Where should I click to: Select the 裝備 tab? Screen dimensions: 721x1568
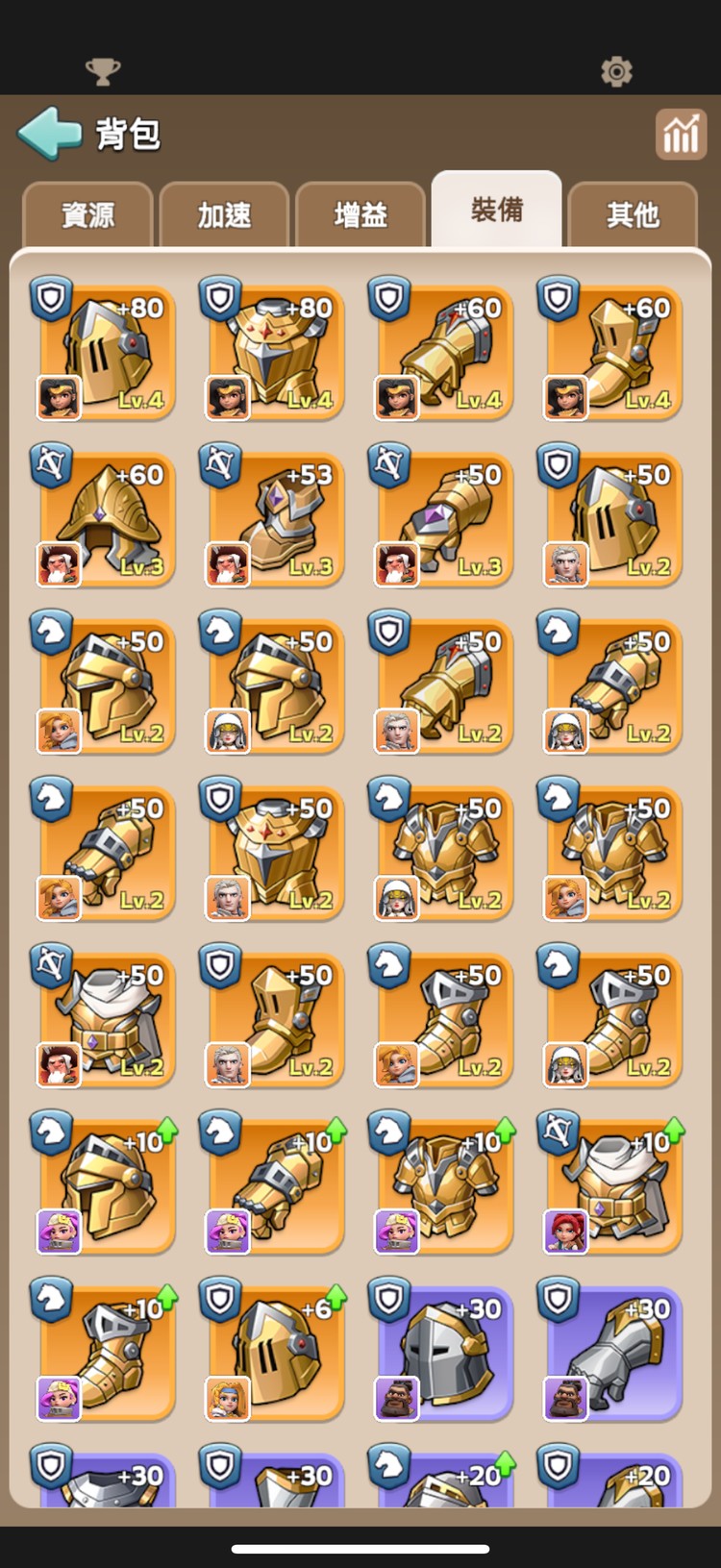click(496, 210)
